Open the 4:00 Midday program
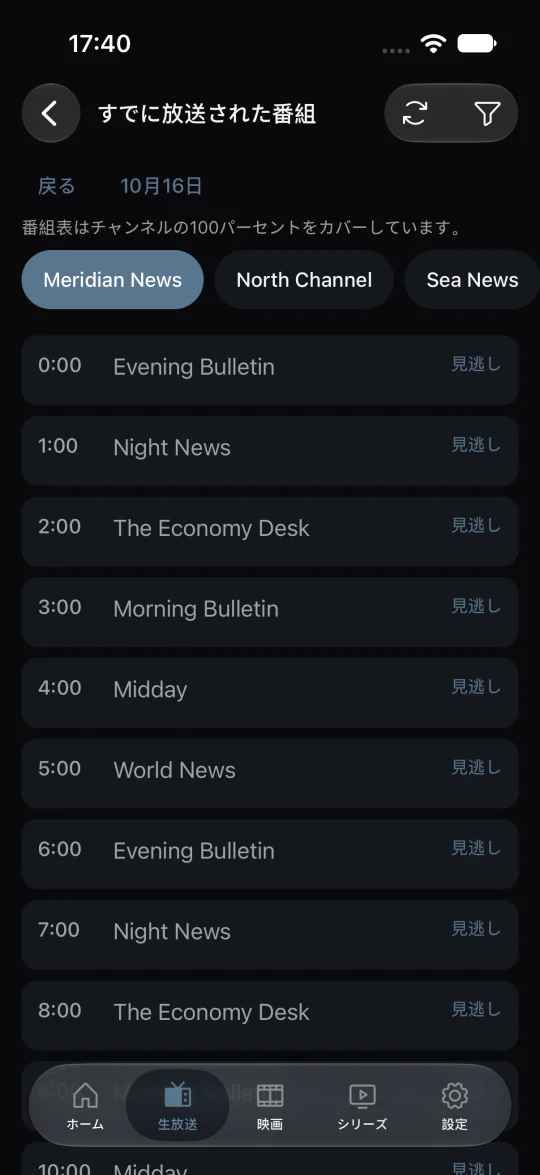The height and width of the screenshot is (1175, 540). 270,693
